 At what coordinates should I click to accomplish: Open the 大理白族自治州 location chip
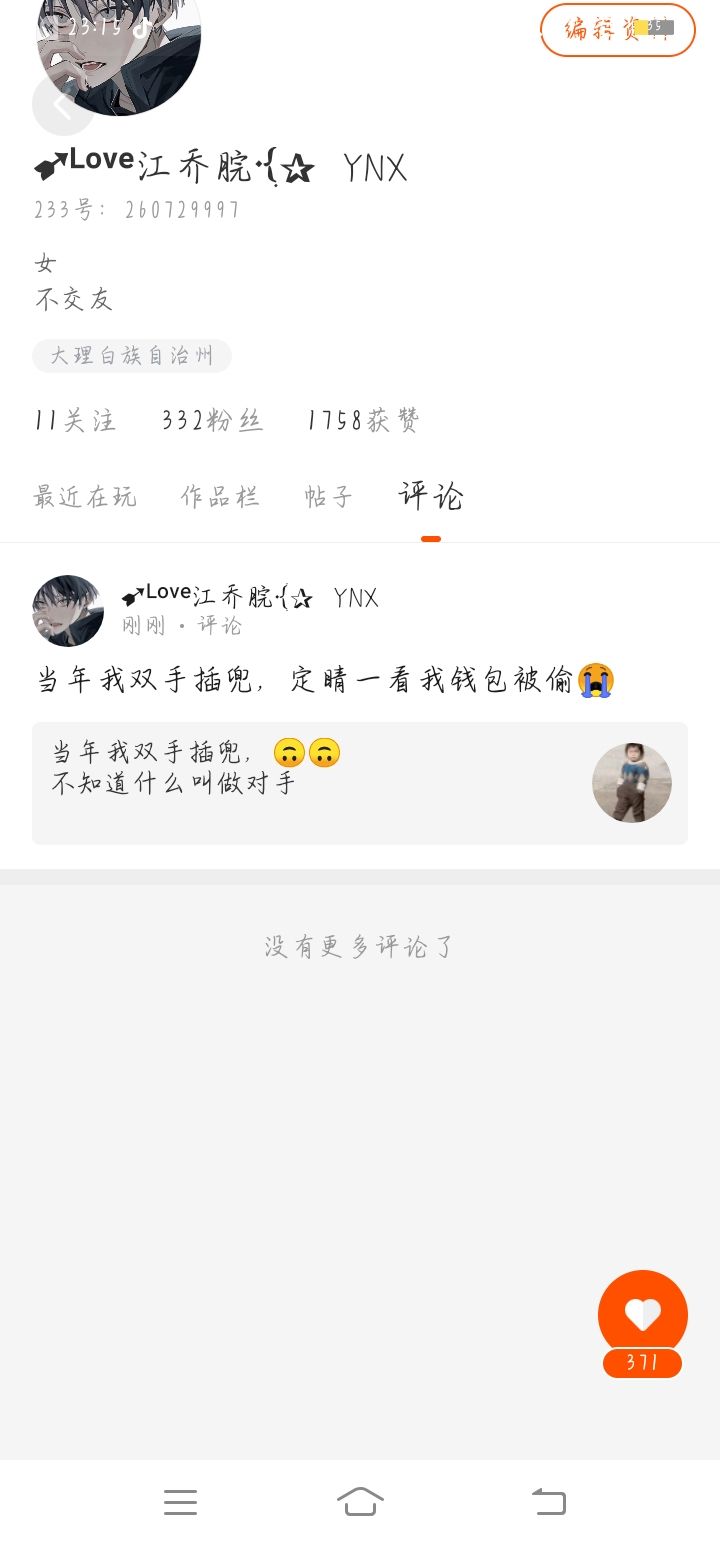point(132,356)
